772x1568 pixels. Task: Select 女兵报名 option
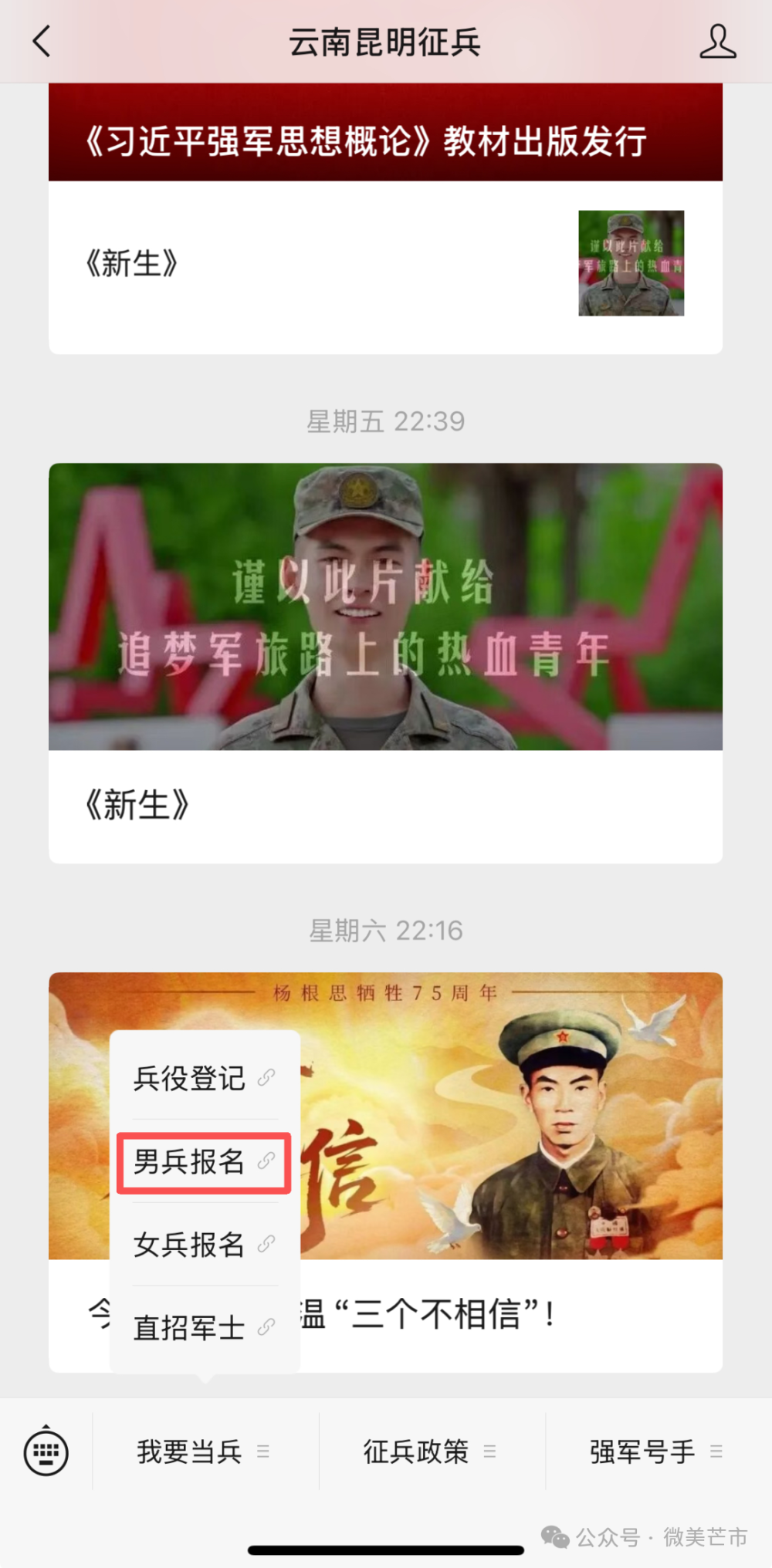click(204, 1245)
